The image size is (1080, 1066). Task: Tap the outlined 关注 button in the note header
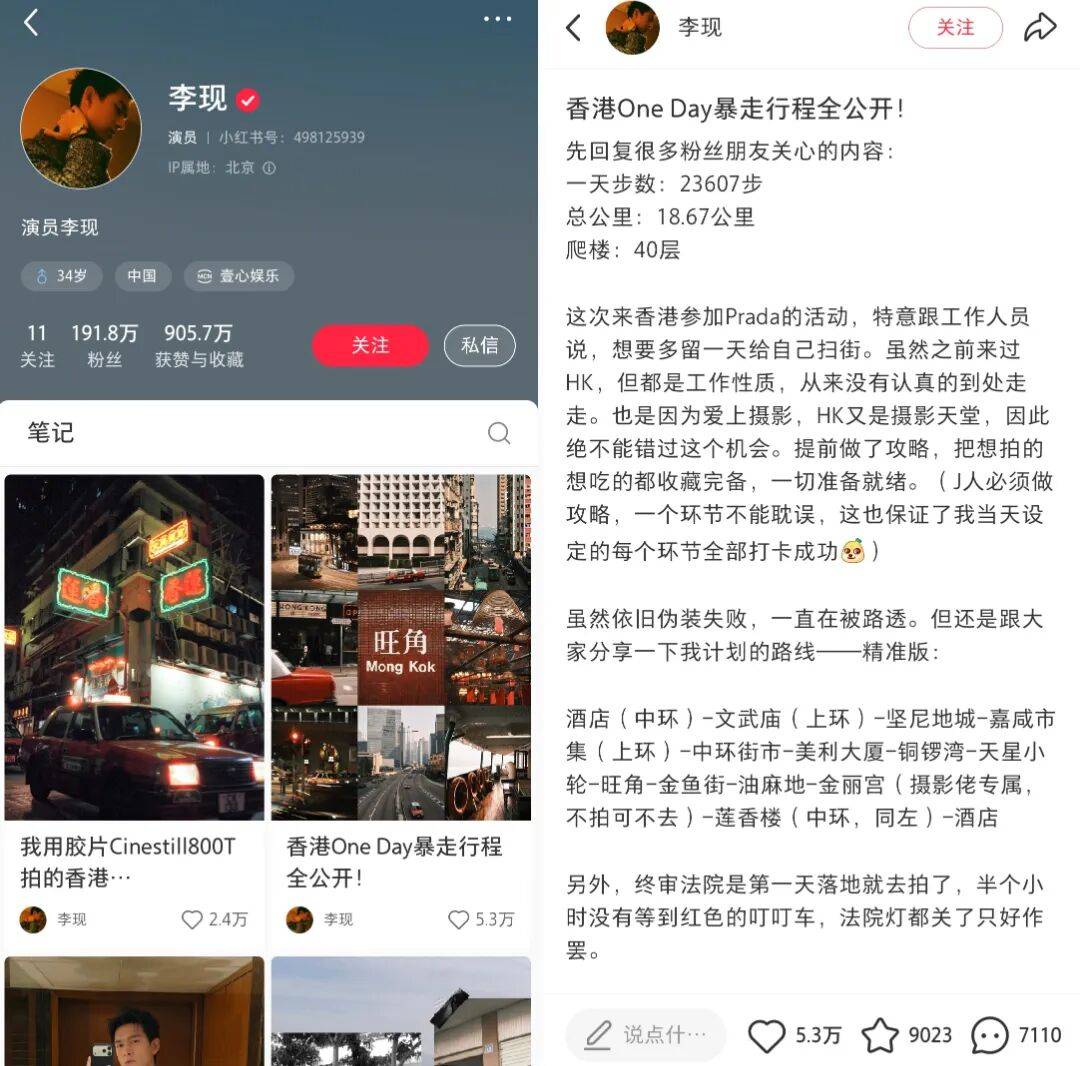click(x=955, y=28)
